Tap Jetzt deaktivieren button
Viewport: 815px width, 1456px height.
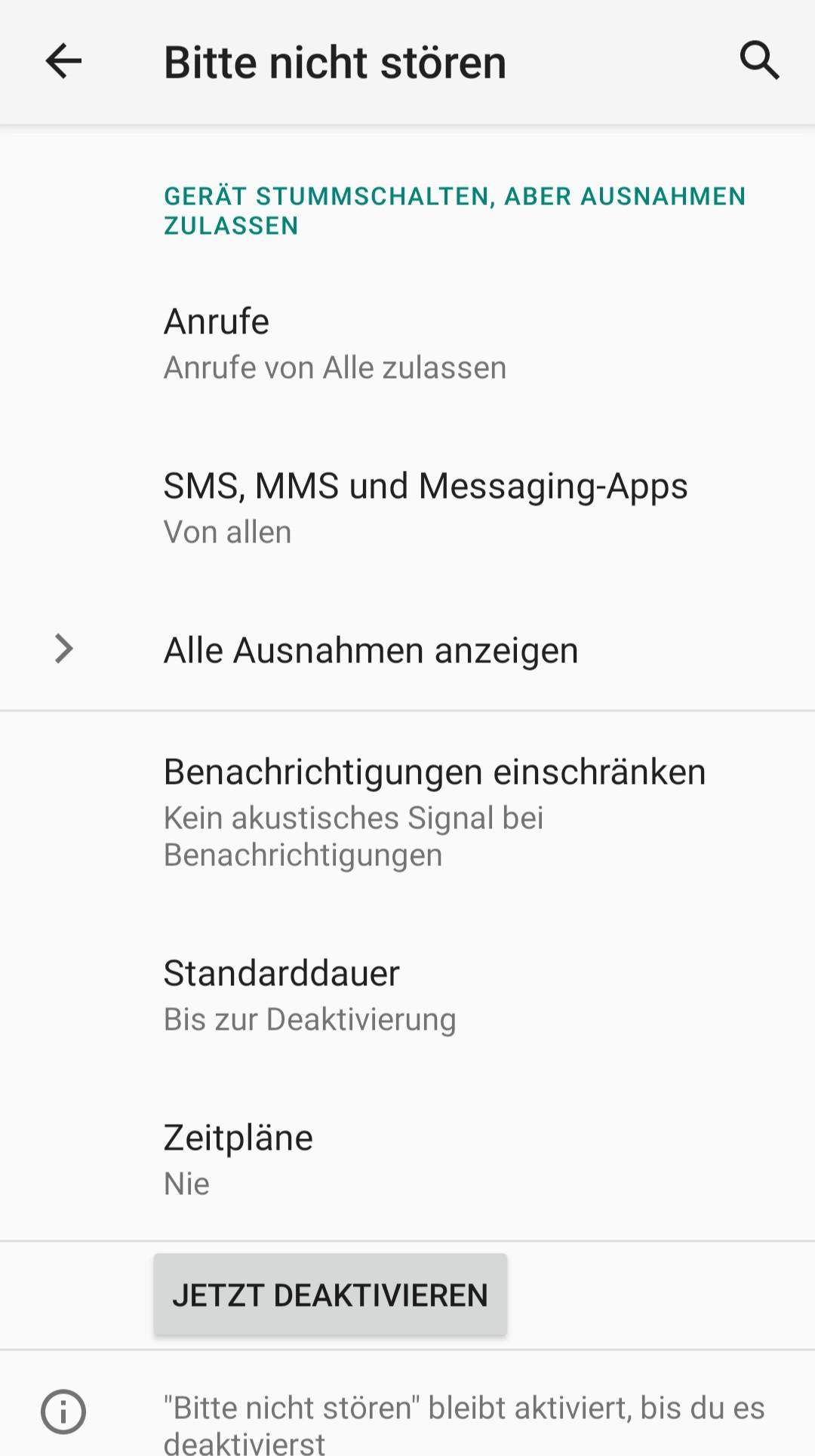(x=331, y=1295)
